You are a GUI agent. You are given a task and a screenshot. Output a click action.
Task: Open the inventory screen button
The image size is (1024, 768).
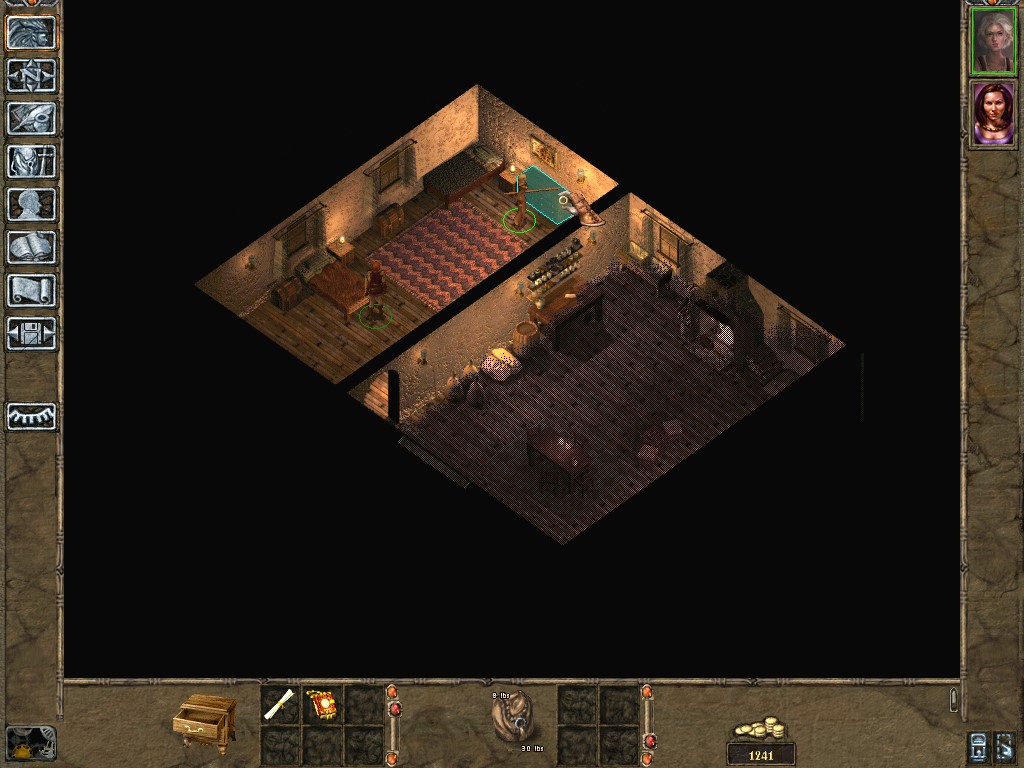point(31,162)
